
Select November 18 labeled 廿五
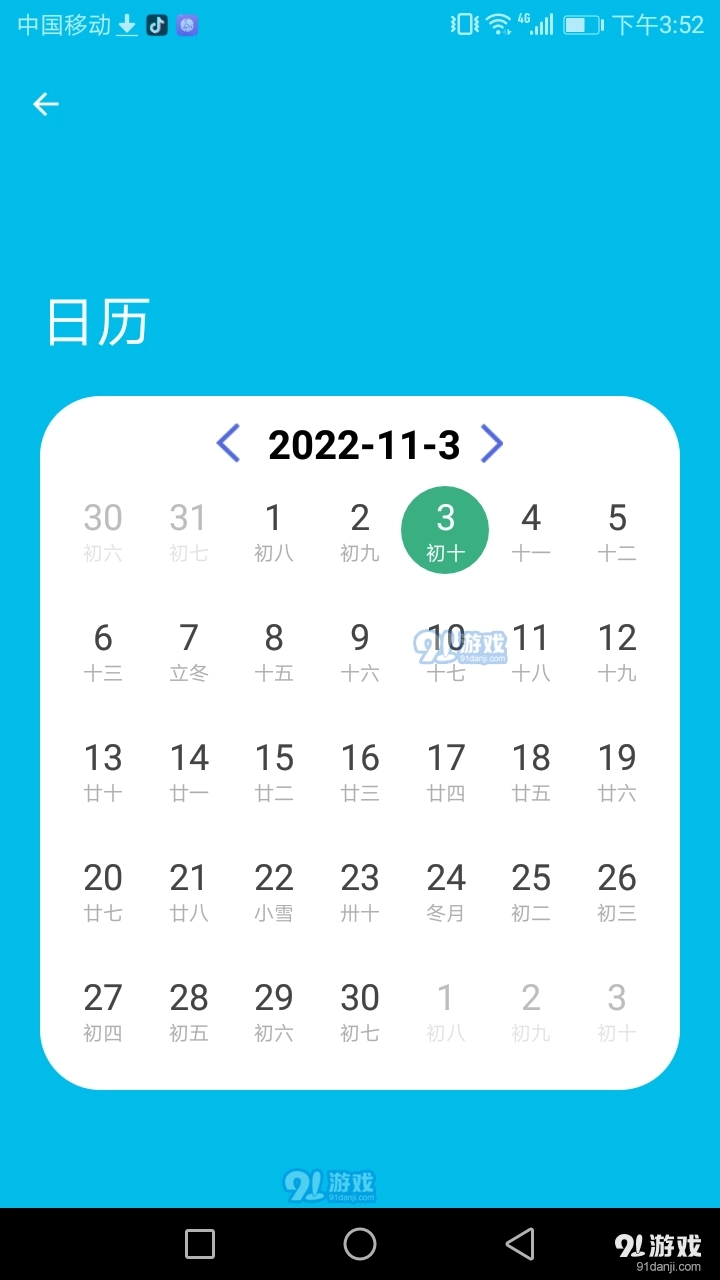pyautogui.click(x=531, y=771)
